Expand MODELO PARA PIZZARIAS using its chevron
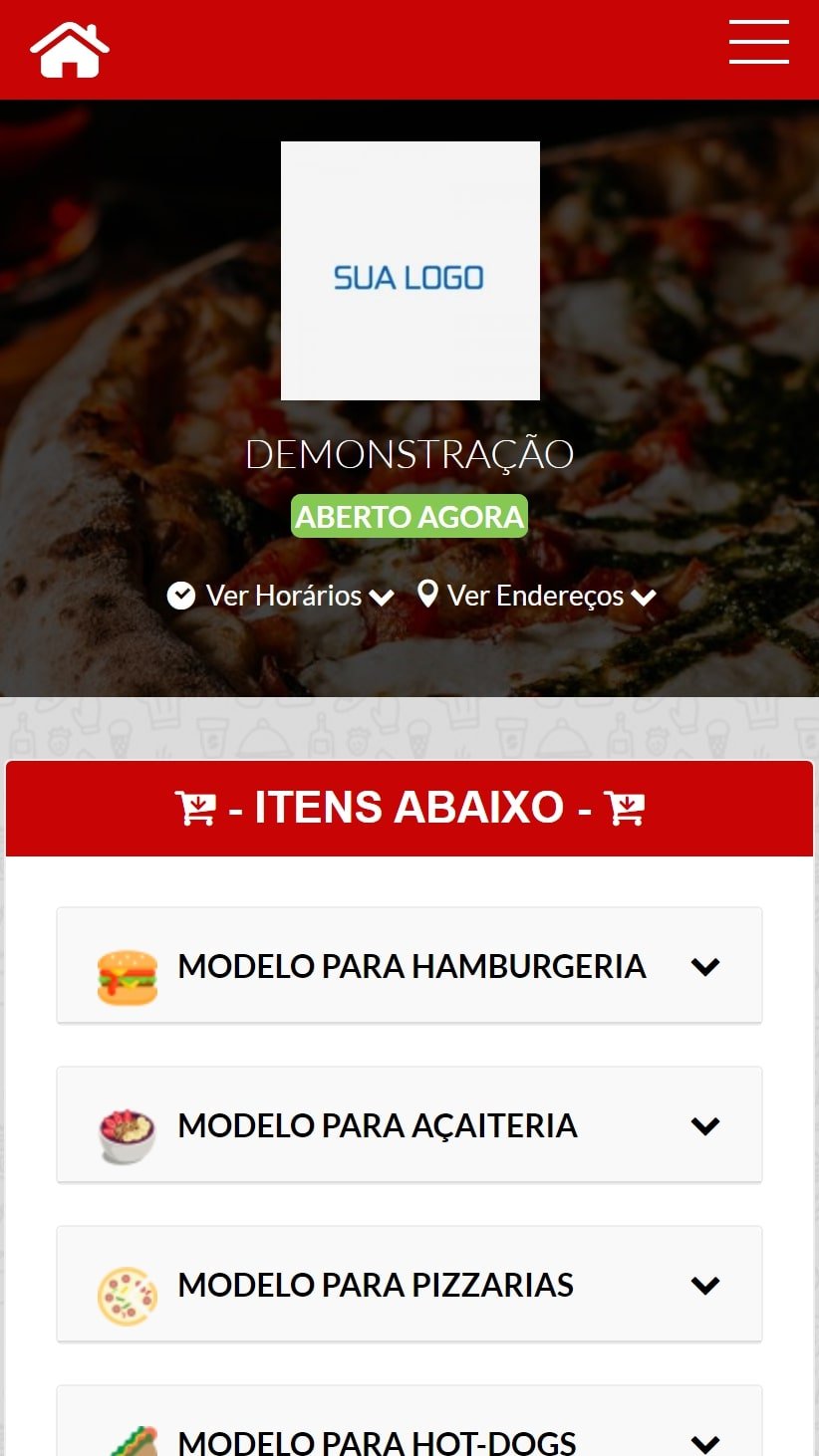This screenshot has height=1456, width=819. point(706,1284)
